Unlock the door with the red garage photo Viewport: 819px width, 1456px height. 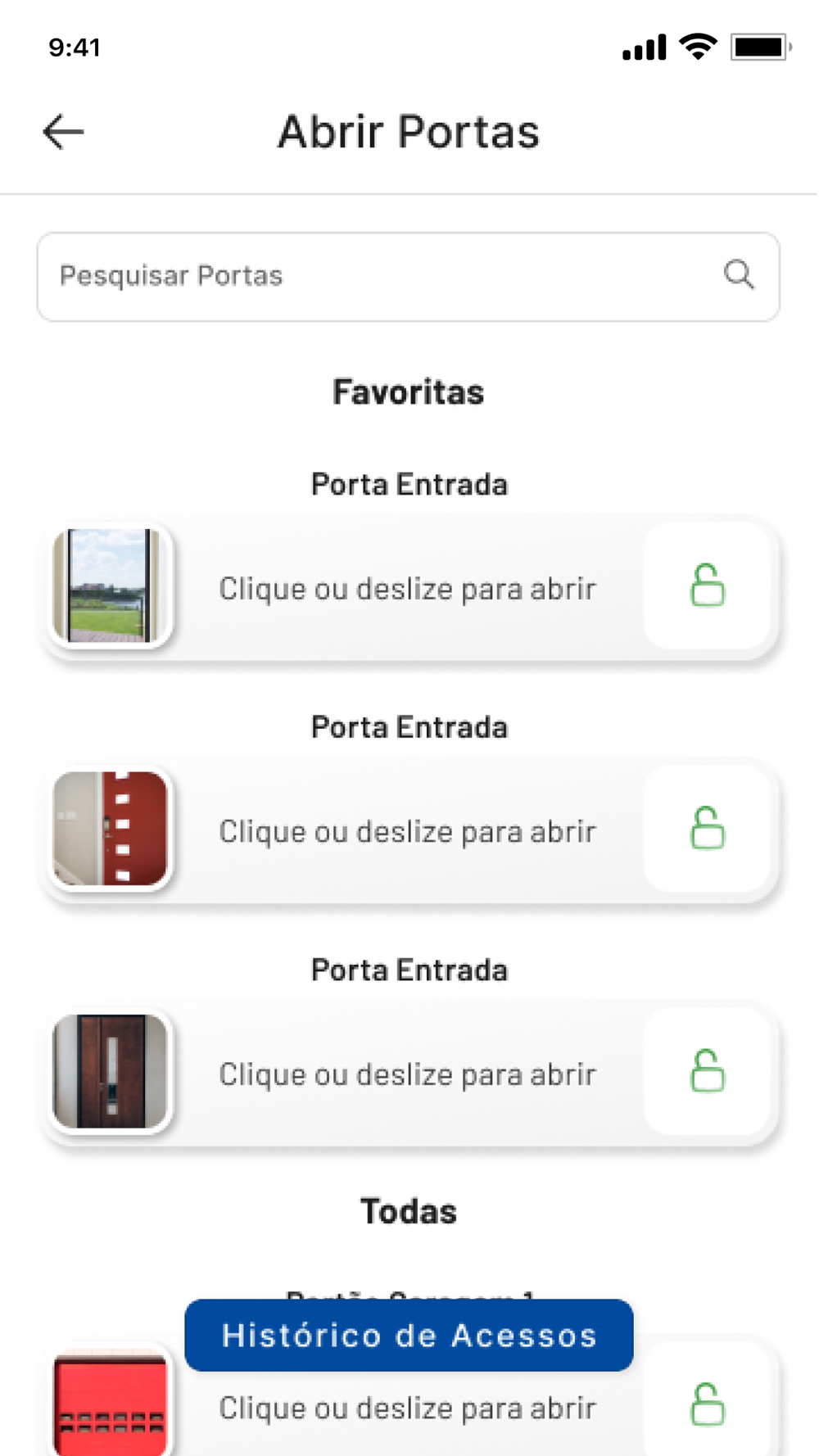point(707,1405)
